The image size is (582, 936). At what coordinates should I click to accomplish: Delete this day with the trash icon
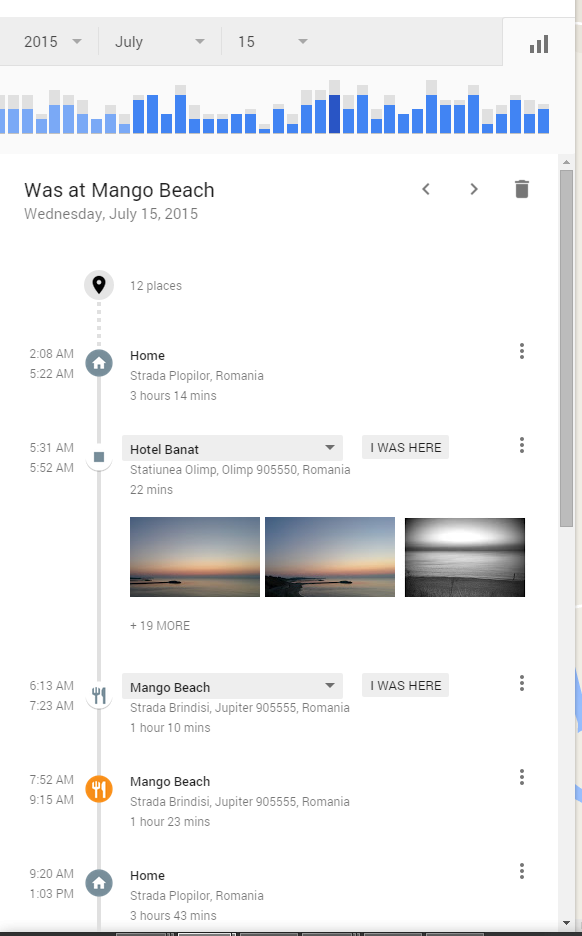tap(522, 189)
